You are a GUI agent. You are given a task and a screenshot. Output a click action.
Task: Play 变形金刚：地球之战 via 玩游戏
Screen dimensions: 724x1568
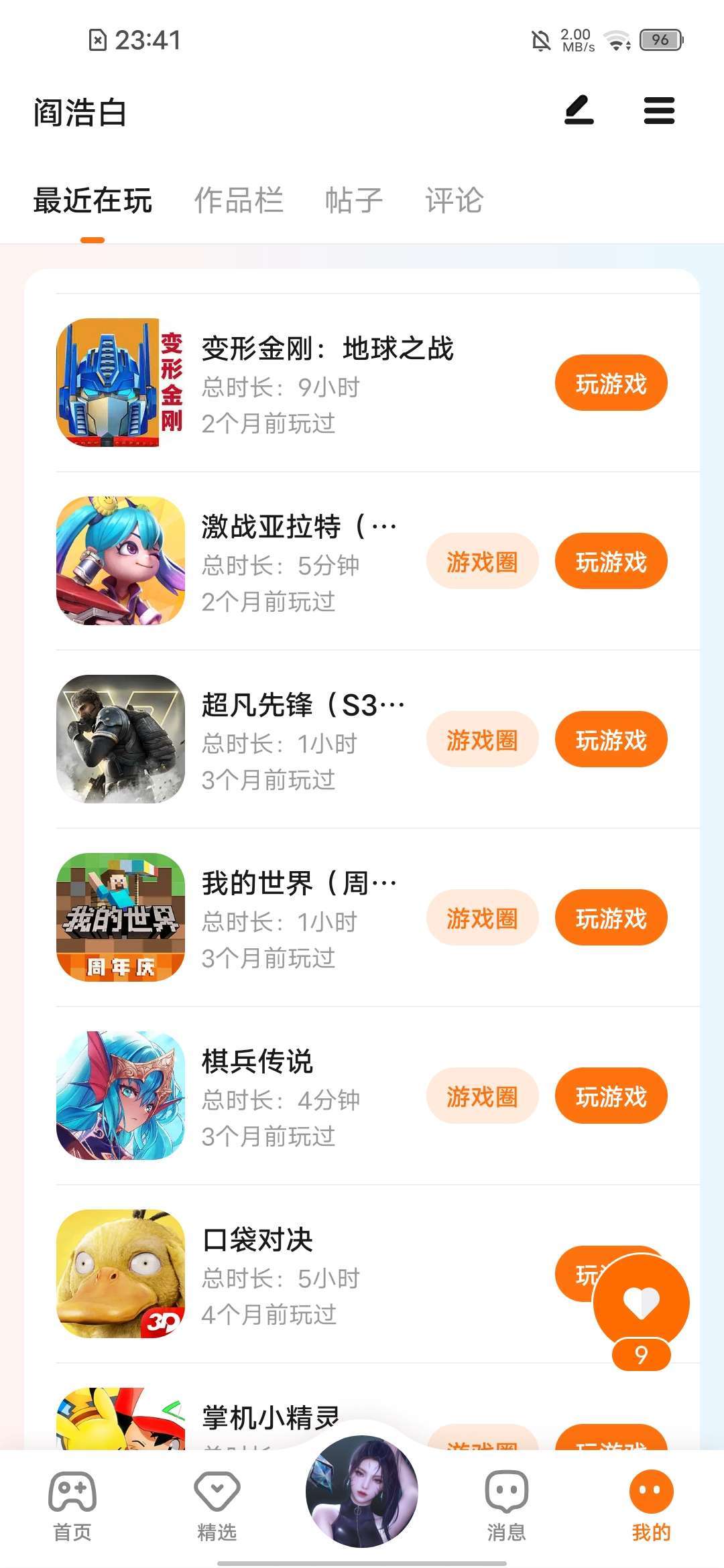[611, 383]
